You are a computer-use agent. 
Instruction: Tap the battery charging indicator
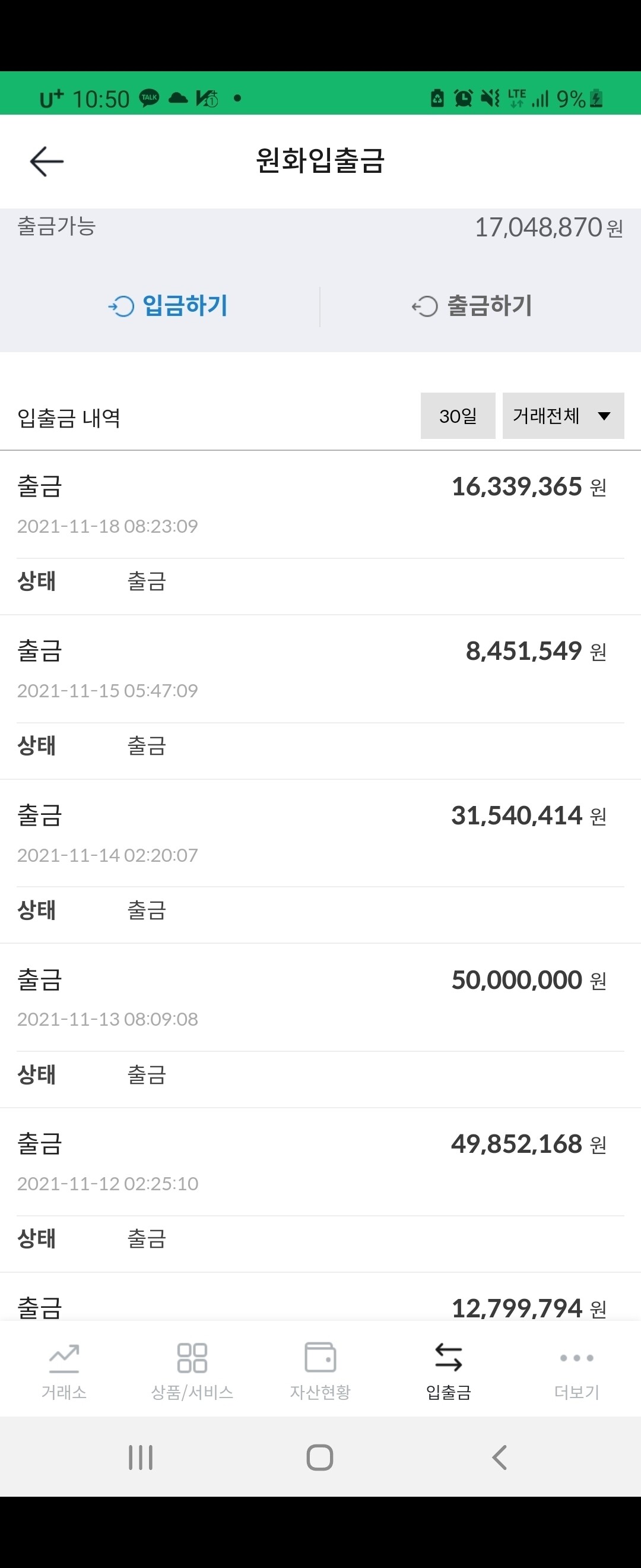pyautogui.click(x=596, y=97)
